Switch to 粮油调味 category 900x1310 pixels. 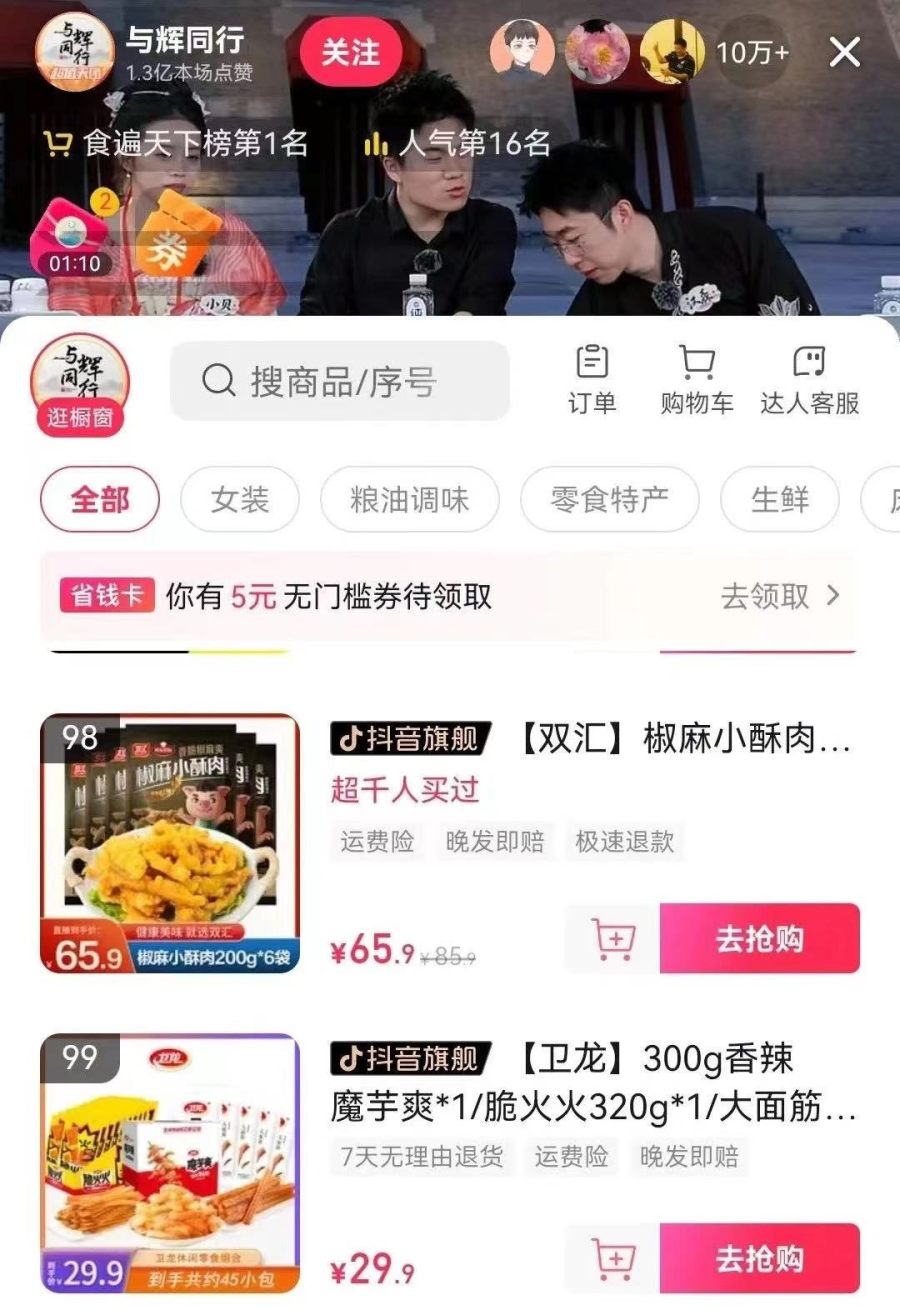[409, 499]
